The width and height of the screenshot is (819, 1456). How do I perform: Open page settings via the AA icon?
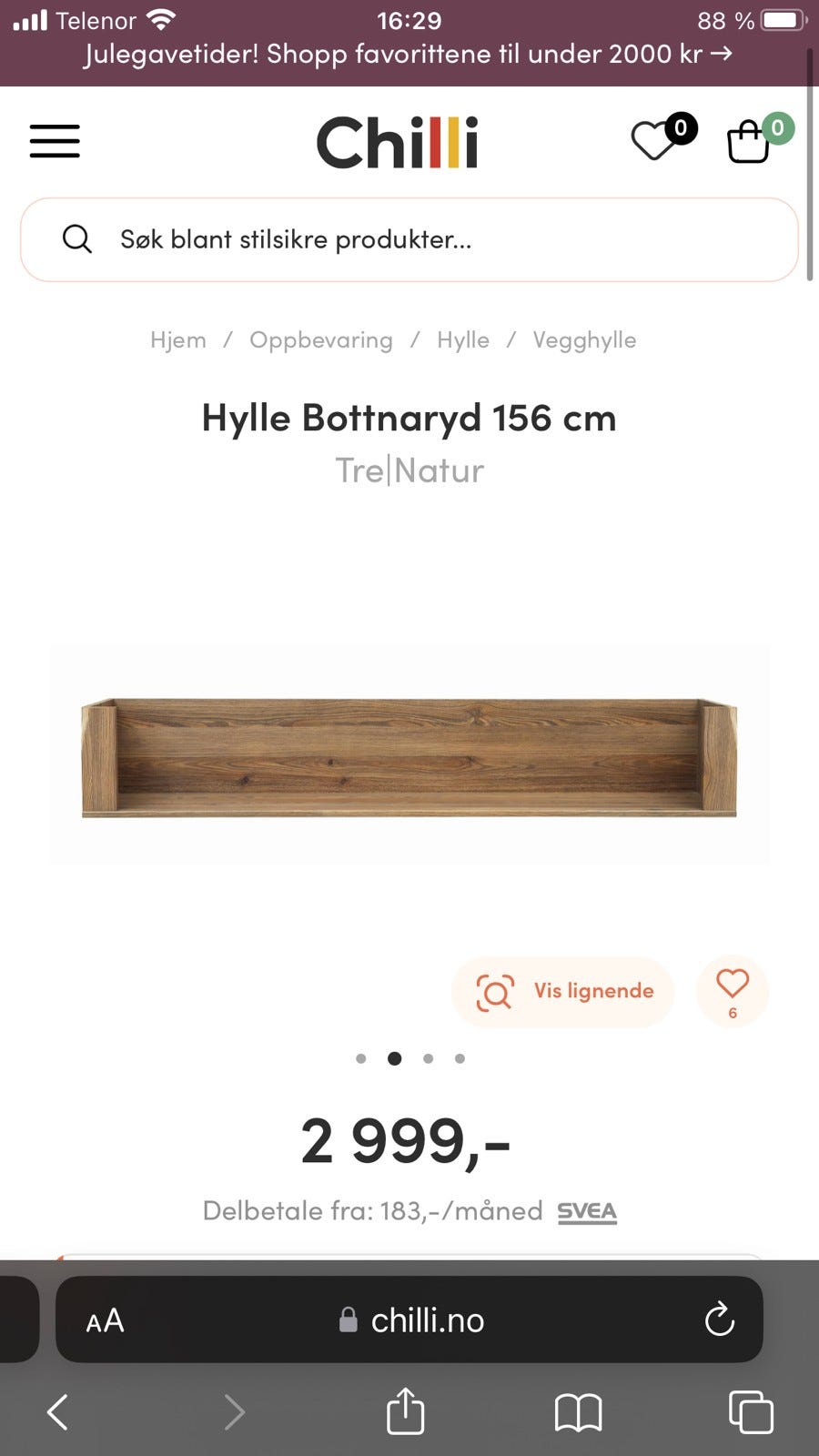point(105,1320)
